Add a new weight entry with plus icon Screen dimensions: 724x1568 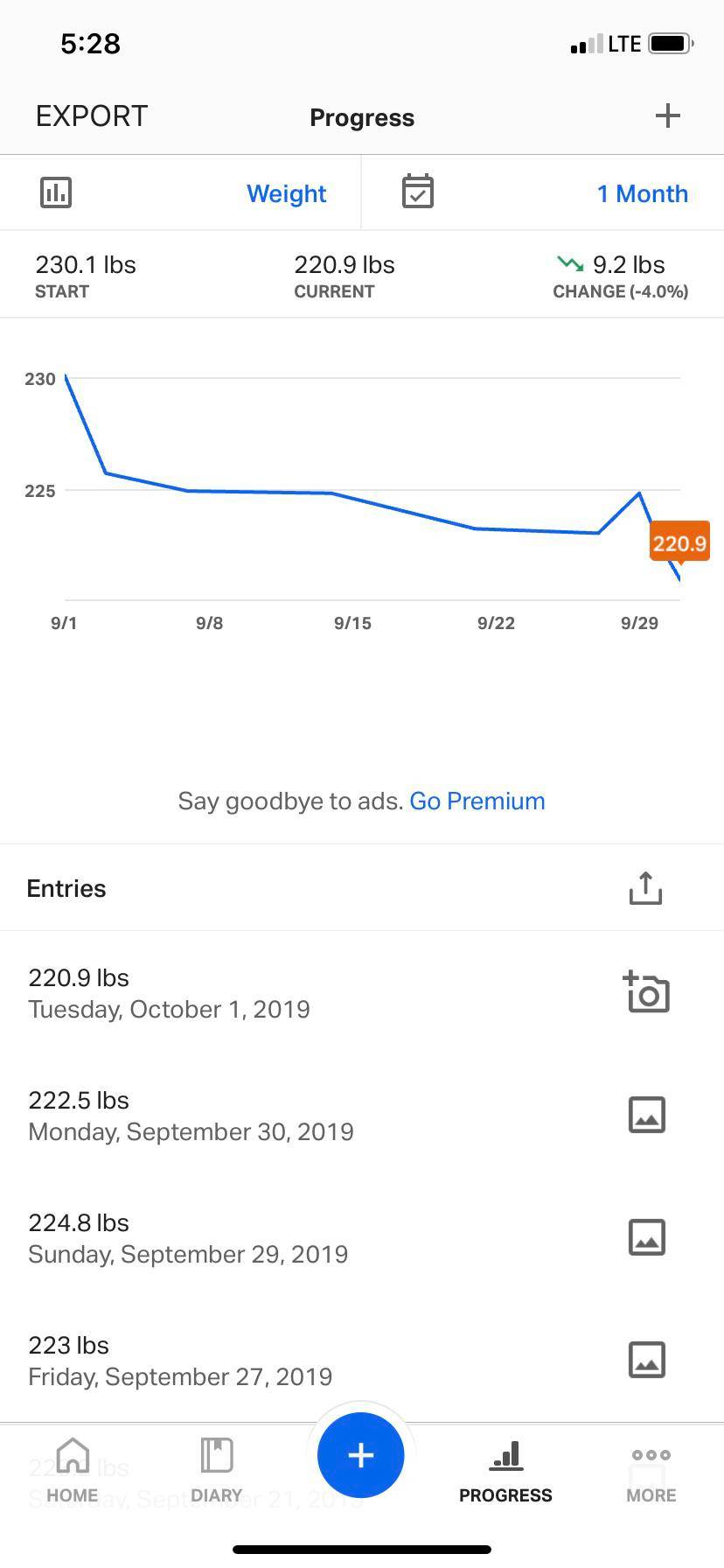pos(667,115)
